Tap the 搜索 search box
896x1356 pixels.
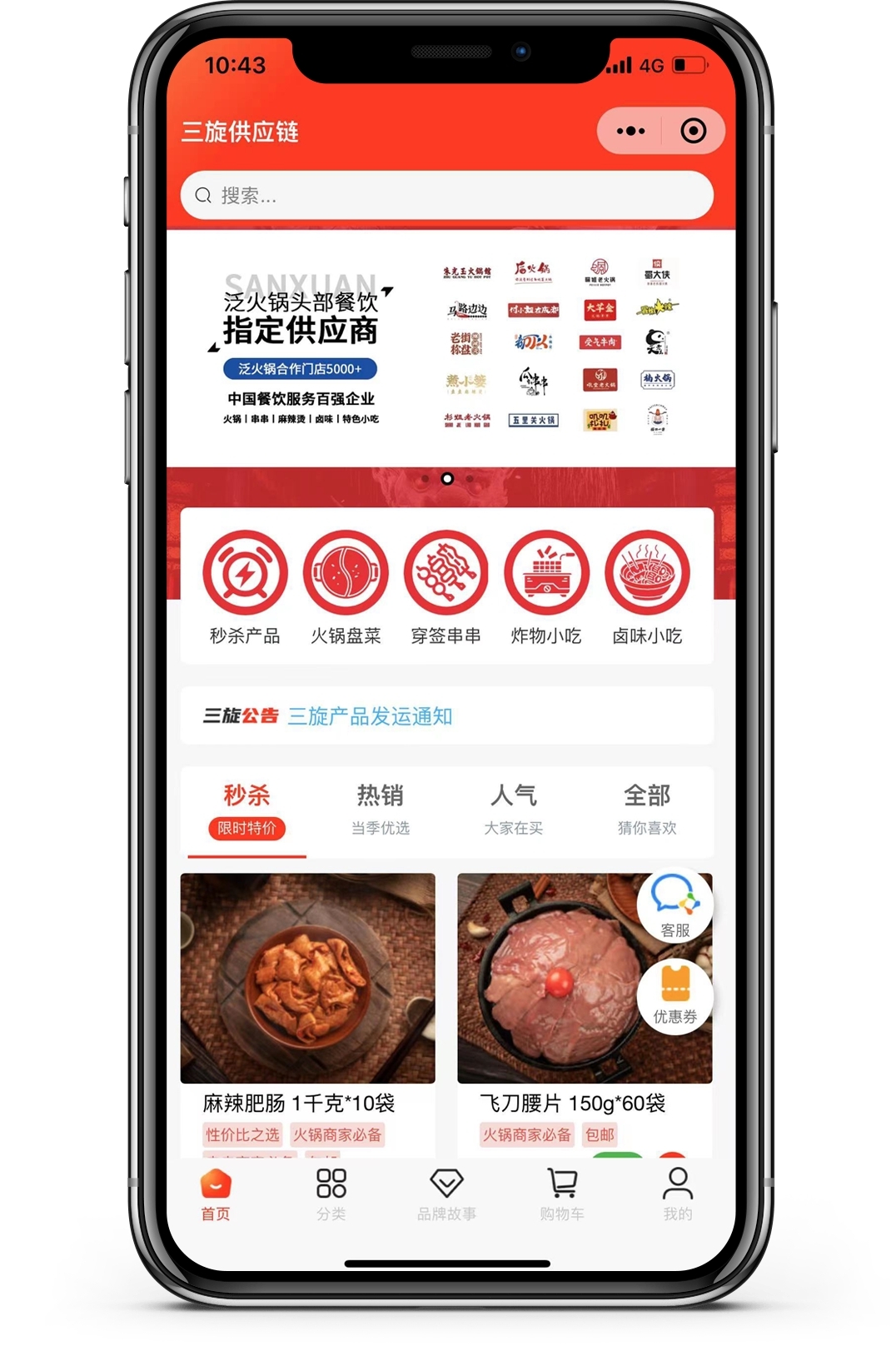pos(446,196)
